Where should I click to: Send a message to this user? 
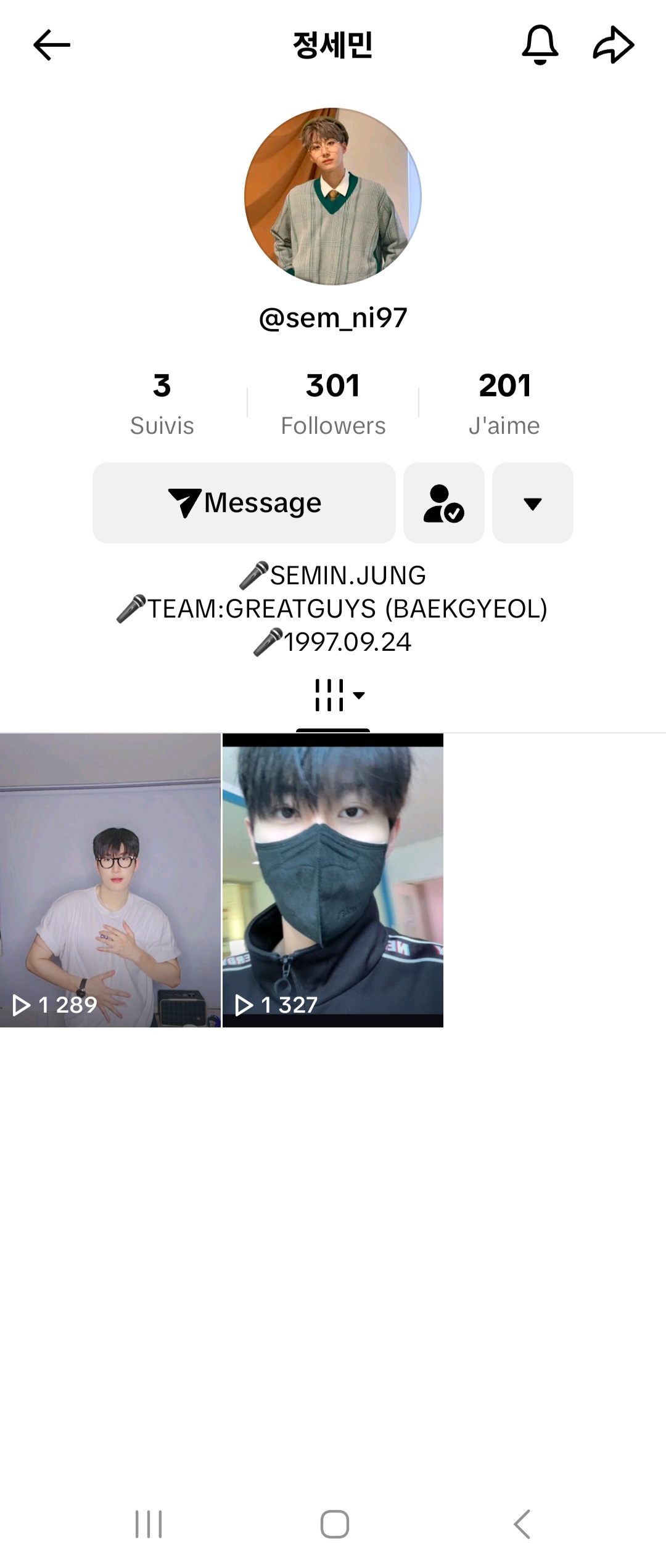pyautogui.click(x=244, y=503)
